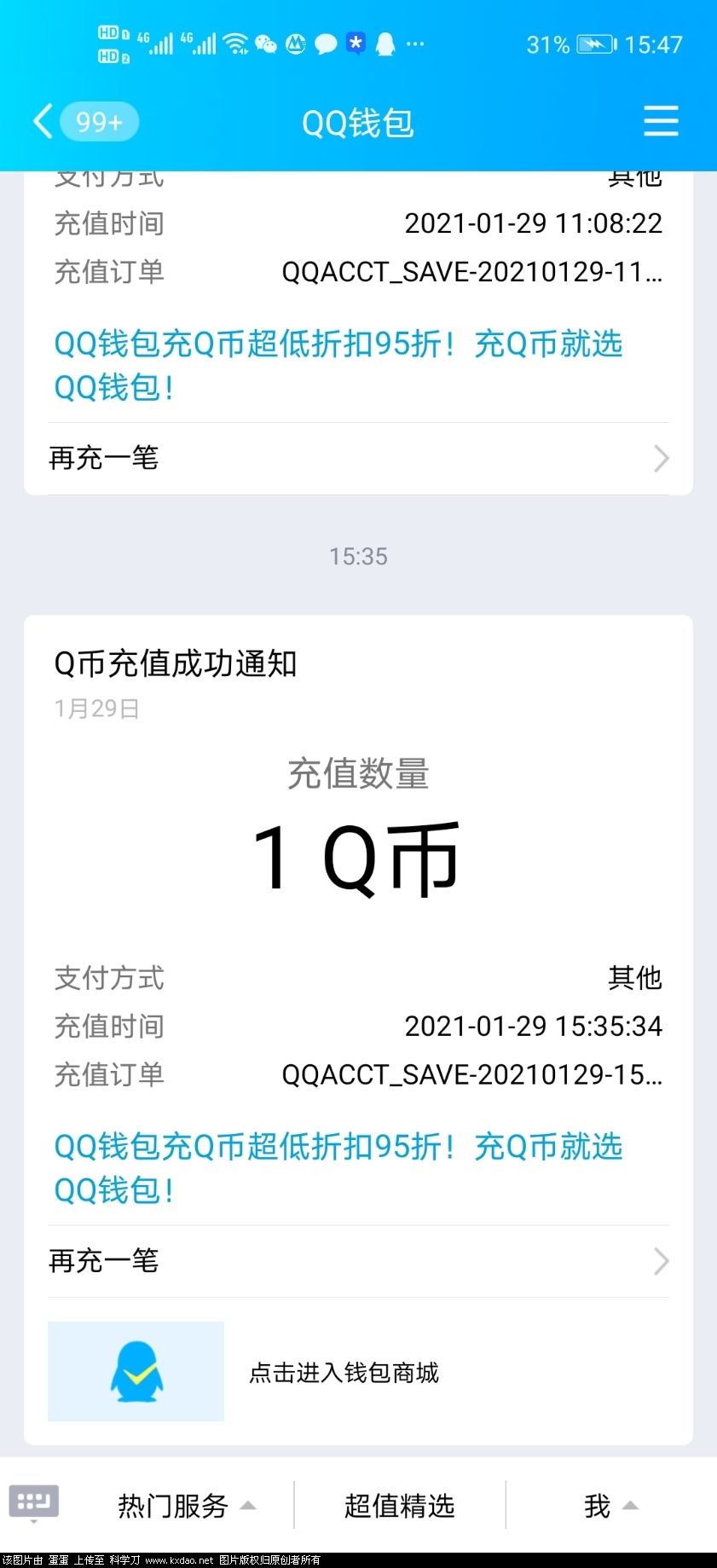Tap the chat bubble icon in status bar
717x1568 pixels.
pyautogui.click(x=326, y=44)
